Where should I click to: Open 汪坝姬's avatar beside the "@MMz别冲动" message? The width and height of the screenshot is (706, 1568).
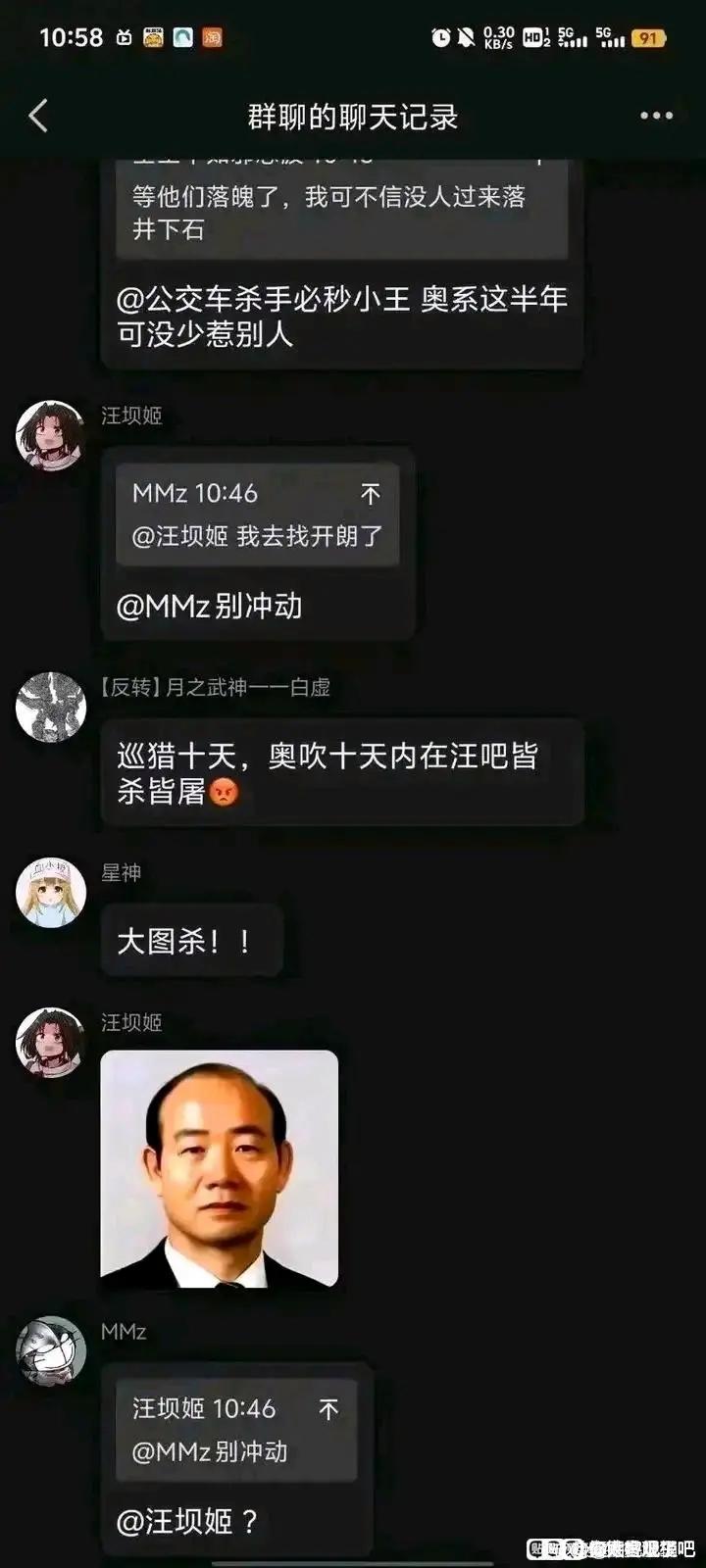click(51, 435)
